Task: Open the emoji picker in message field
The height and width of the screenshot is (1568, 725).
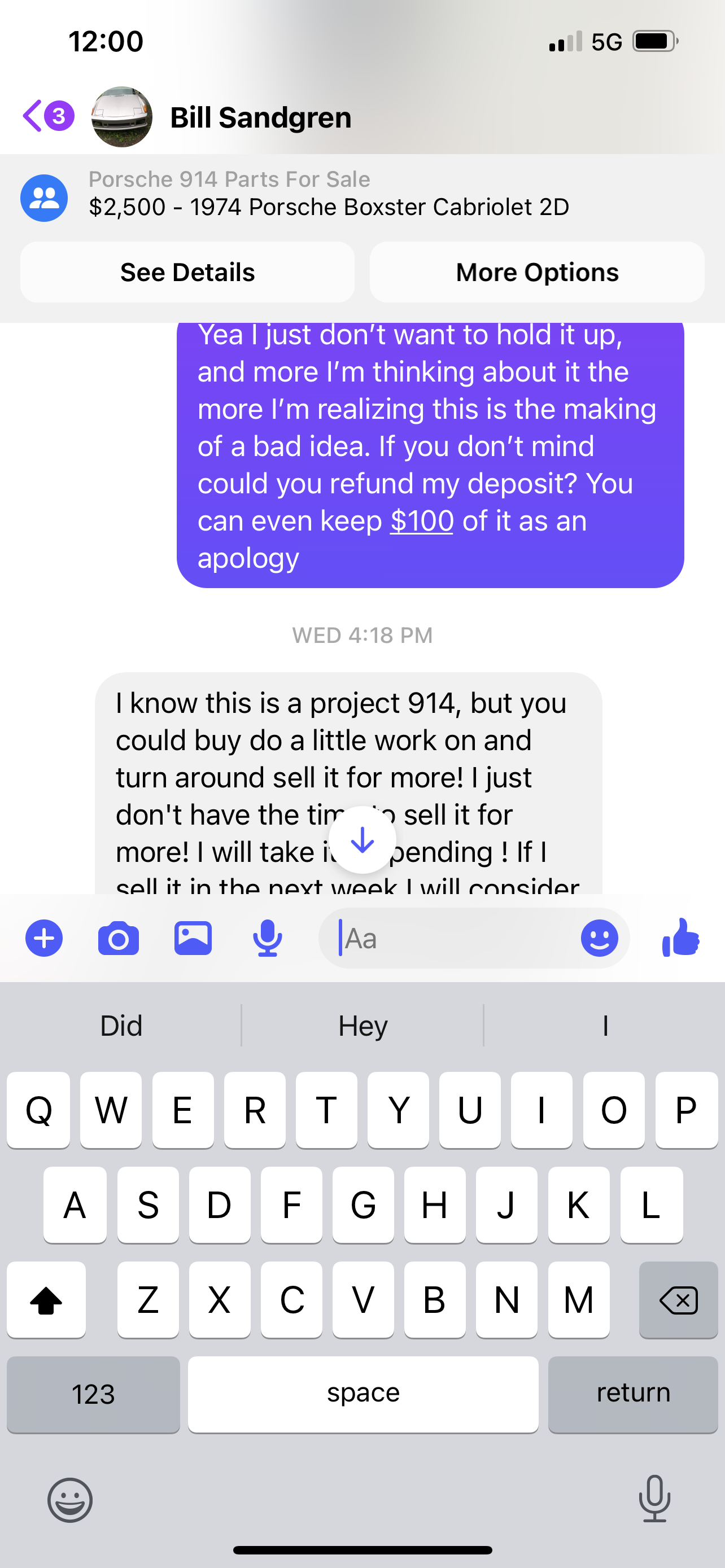Action: 599,938
